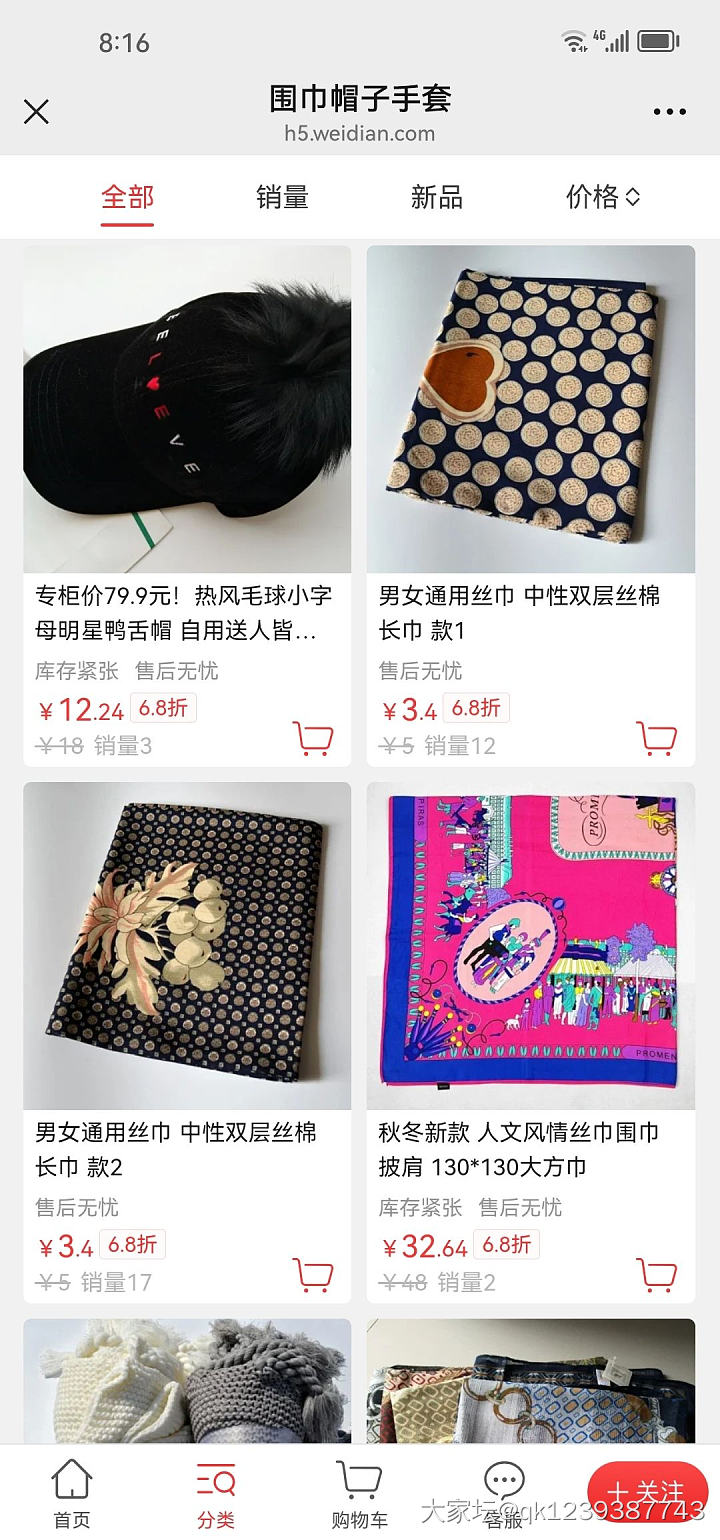720x1540 pixels.
Task: Open the three-dot more options menu
Action: (x=672, y=112)
